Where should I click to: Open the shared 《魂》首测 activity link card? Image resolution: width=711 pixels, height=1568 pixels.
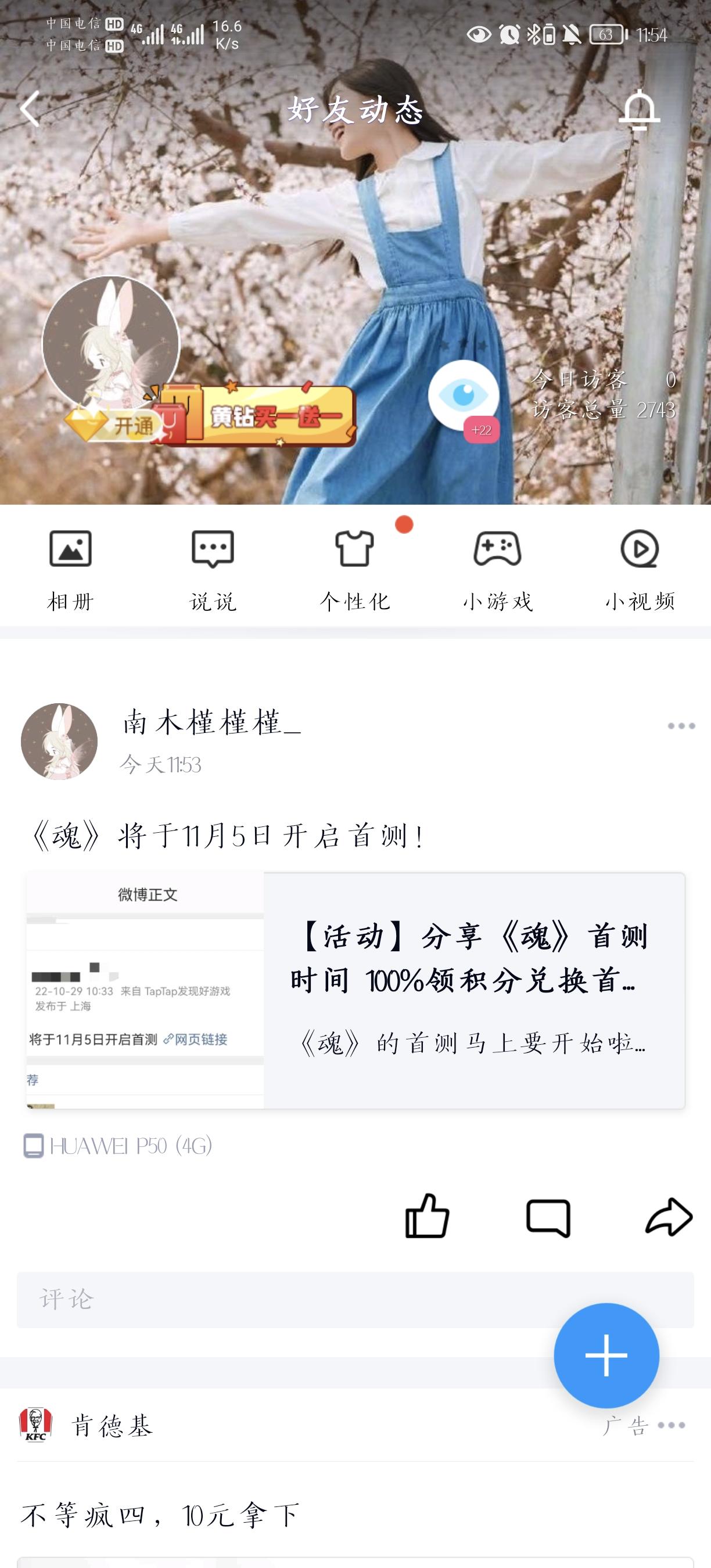(355, 990)
